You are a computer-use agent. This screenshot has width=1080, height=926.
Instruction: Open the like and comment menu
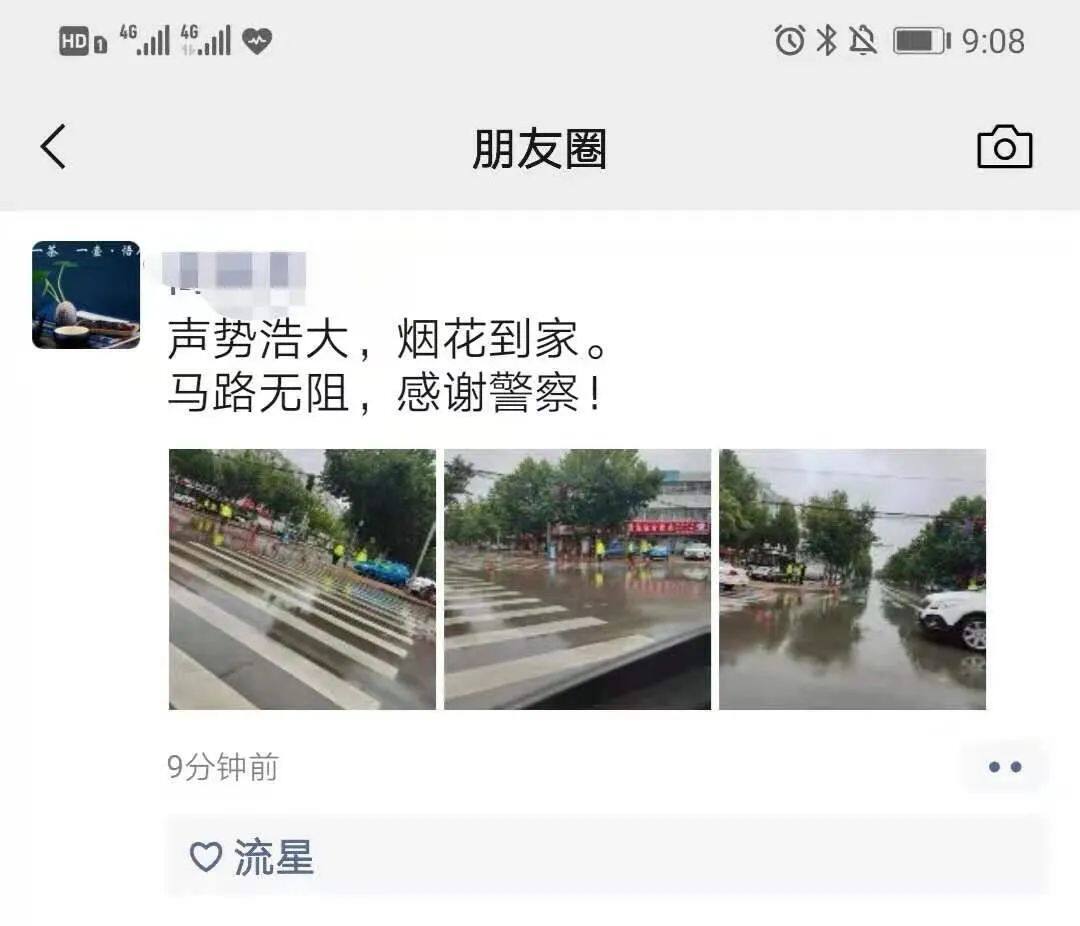[1004, 767]
